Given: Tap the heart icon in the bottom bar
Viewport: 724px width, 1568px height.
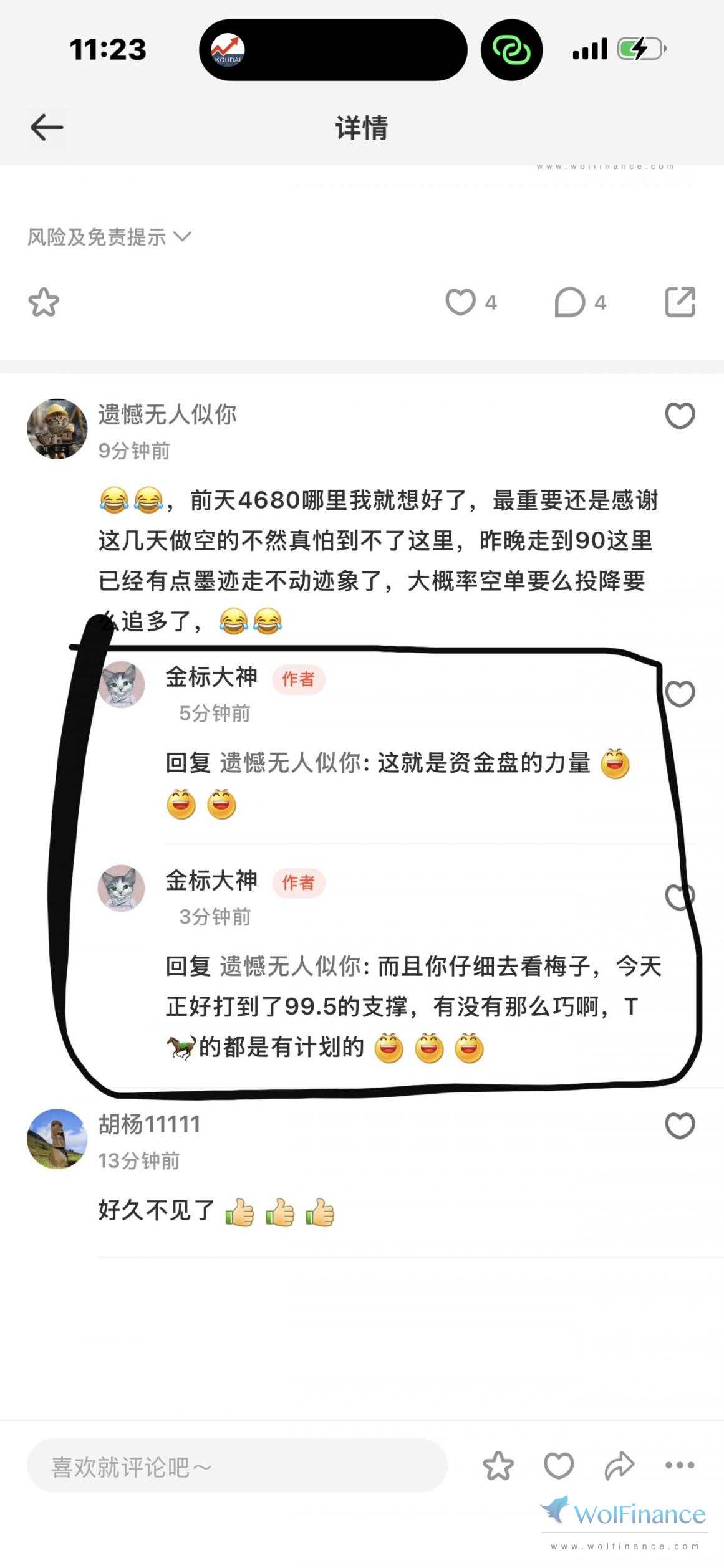Looking at the screenshot, I should [x=559, y=1466].
